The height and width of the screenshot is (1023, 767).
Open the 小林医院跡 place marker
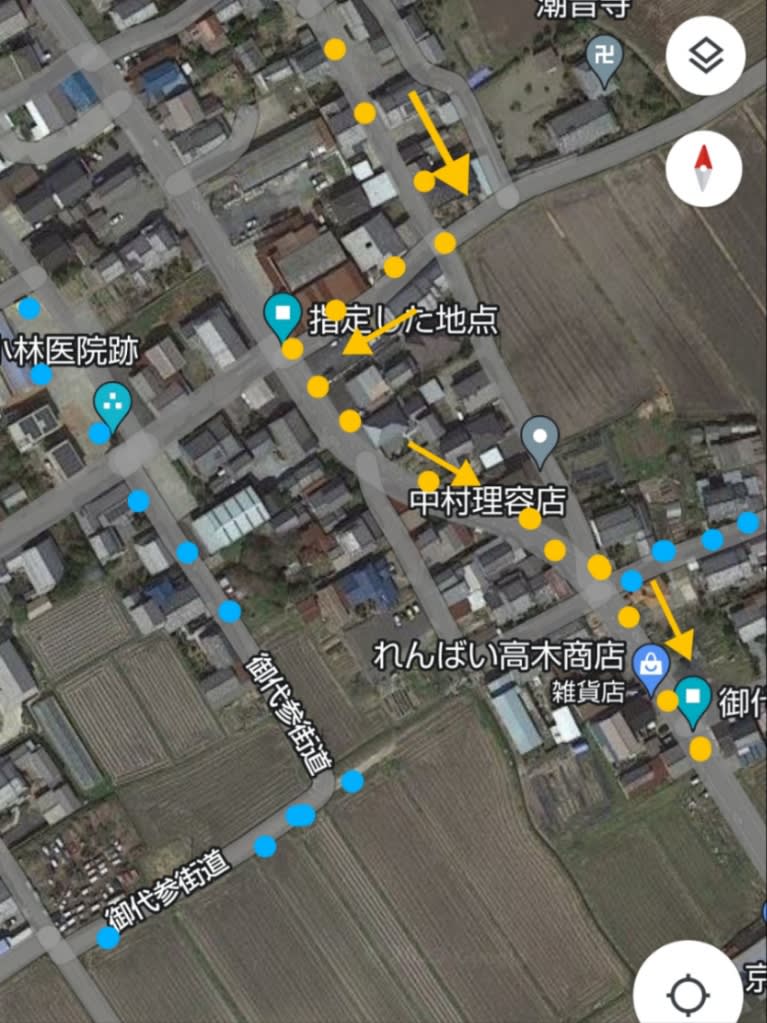112,405
